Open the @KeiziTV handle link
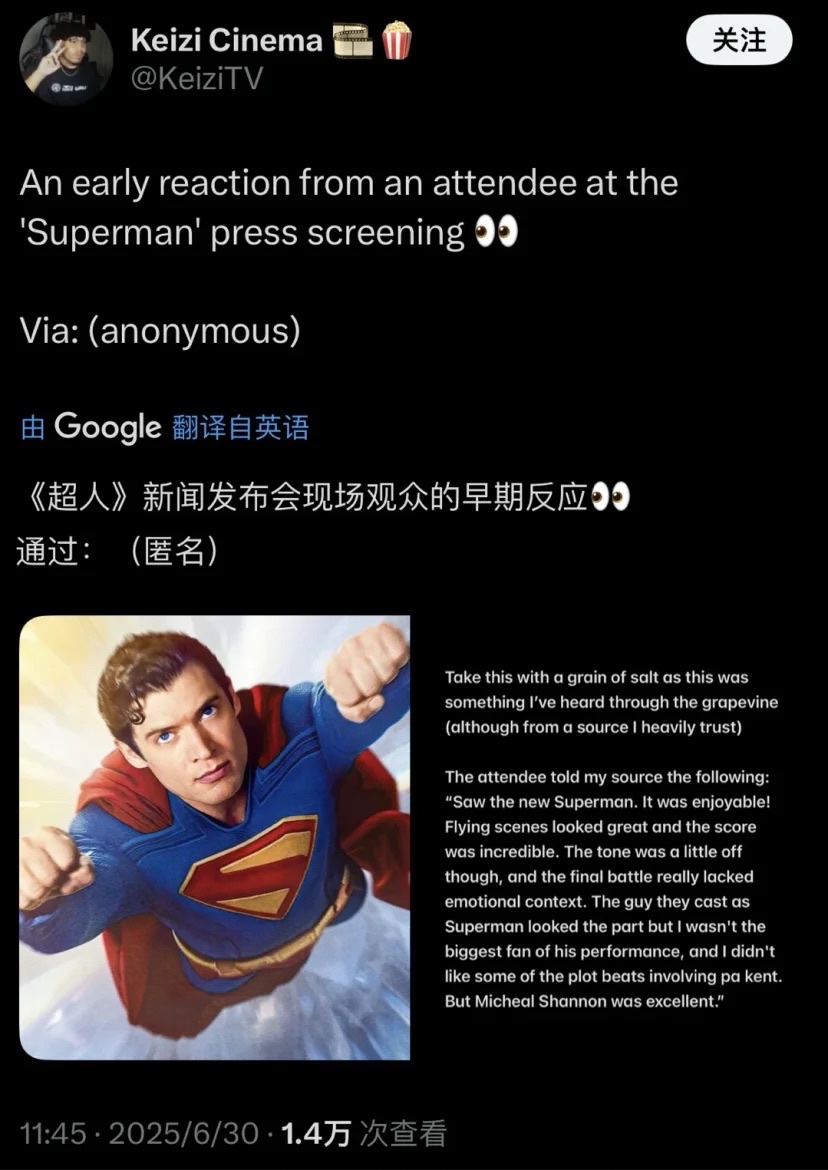The width and height of the screenshot is (828, 1170). tap(196, 77)
